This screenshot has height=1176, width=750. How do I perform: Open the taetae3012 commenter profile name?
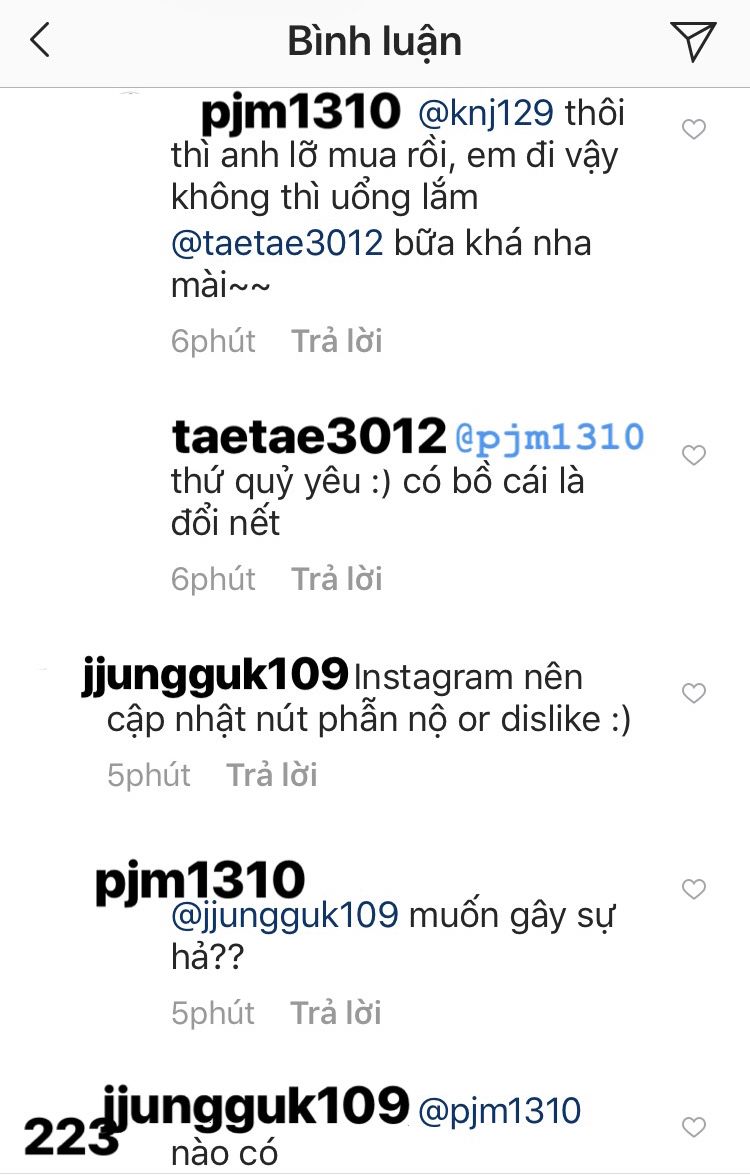[x=308, y=437]
